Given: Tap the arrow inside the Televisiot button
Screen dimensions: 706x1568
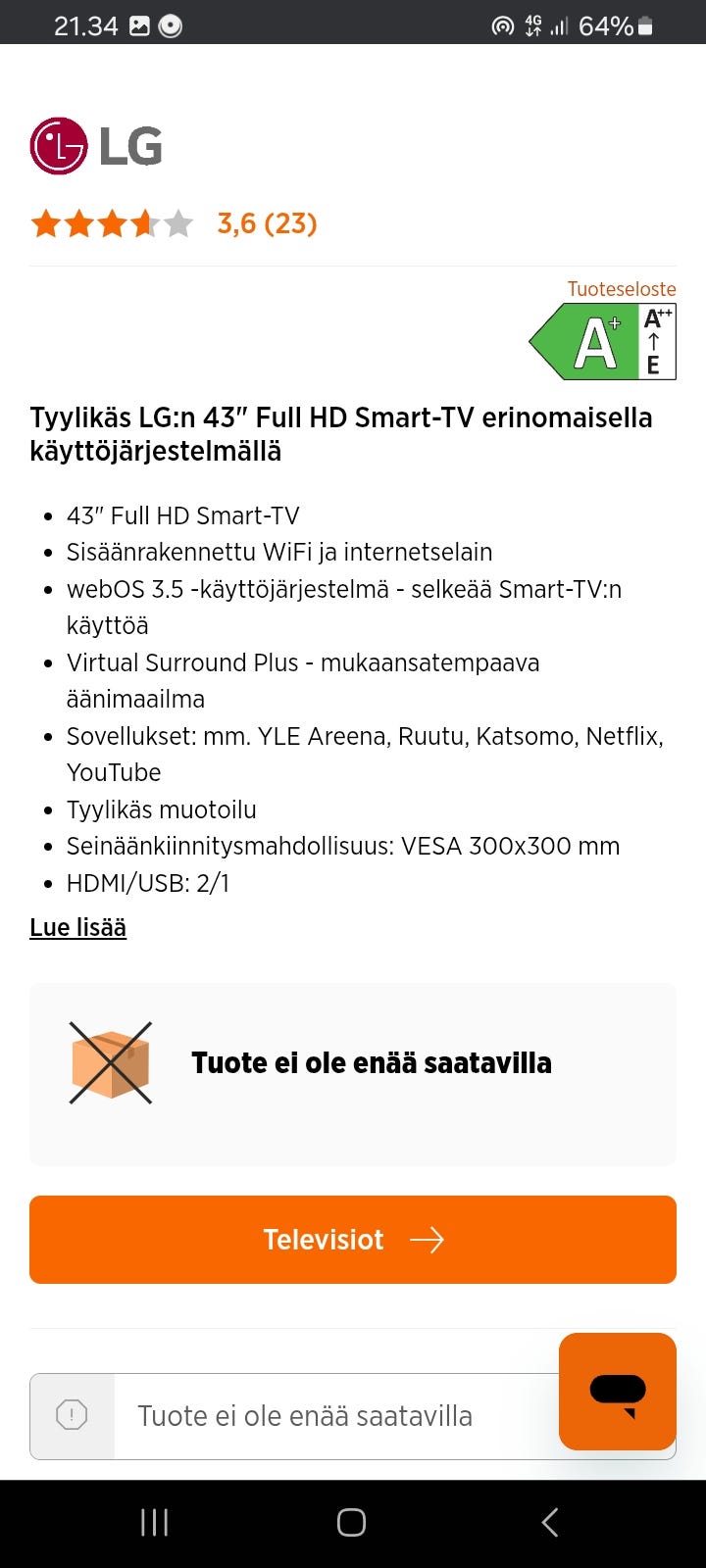Looking at the screenshot, I should (x=429, y=1240).
